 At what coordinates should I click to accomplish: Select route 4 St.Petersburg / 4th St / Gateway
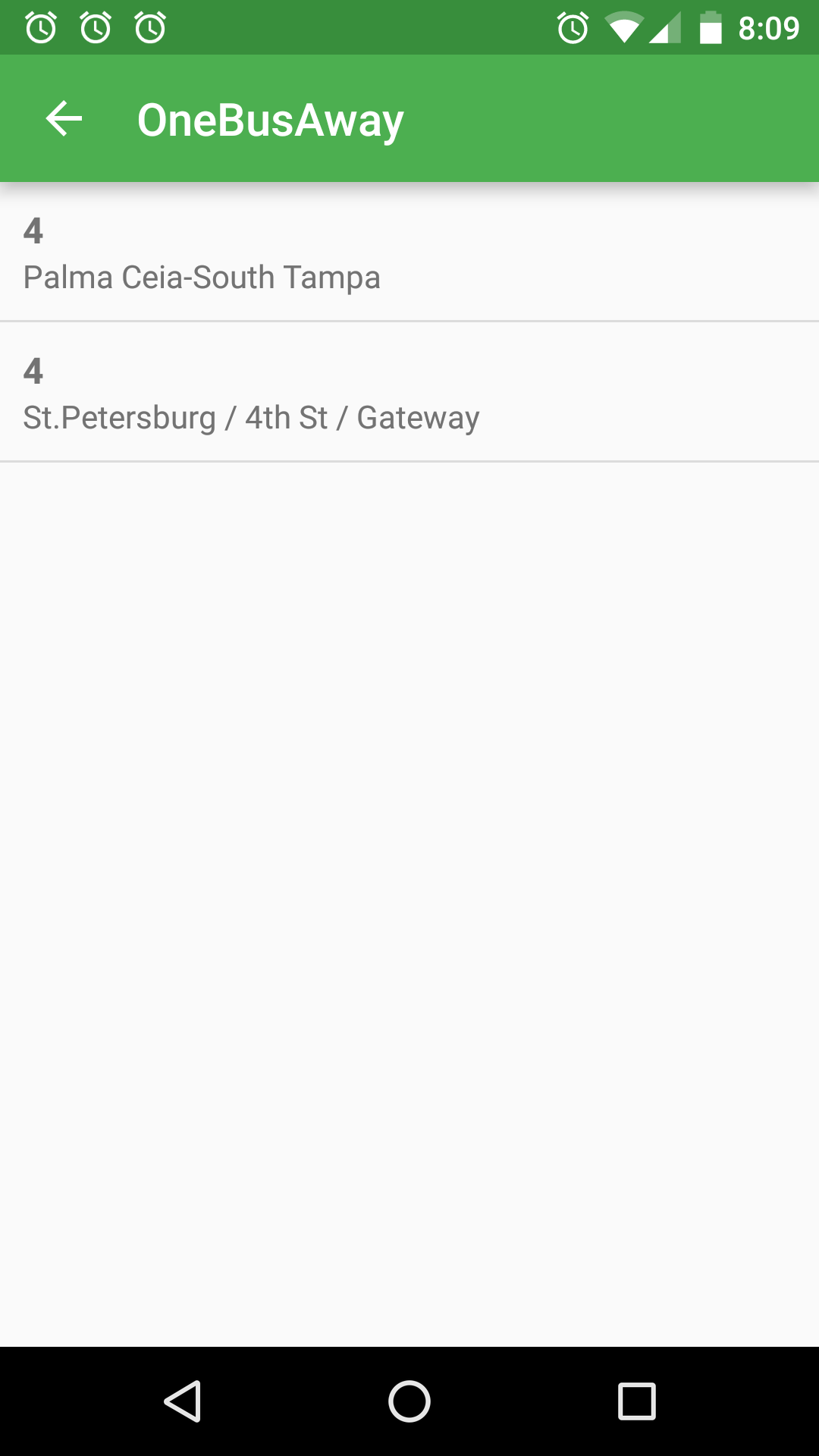[x=409, y=394]
